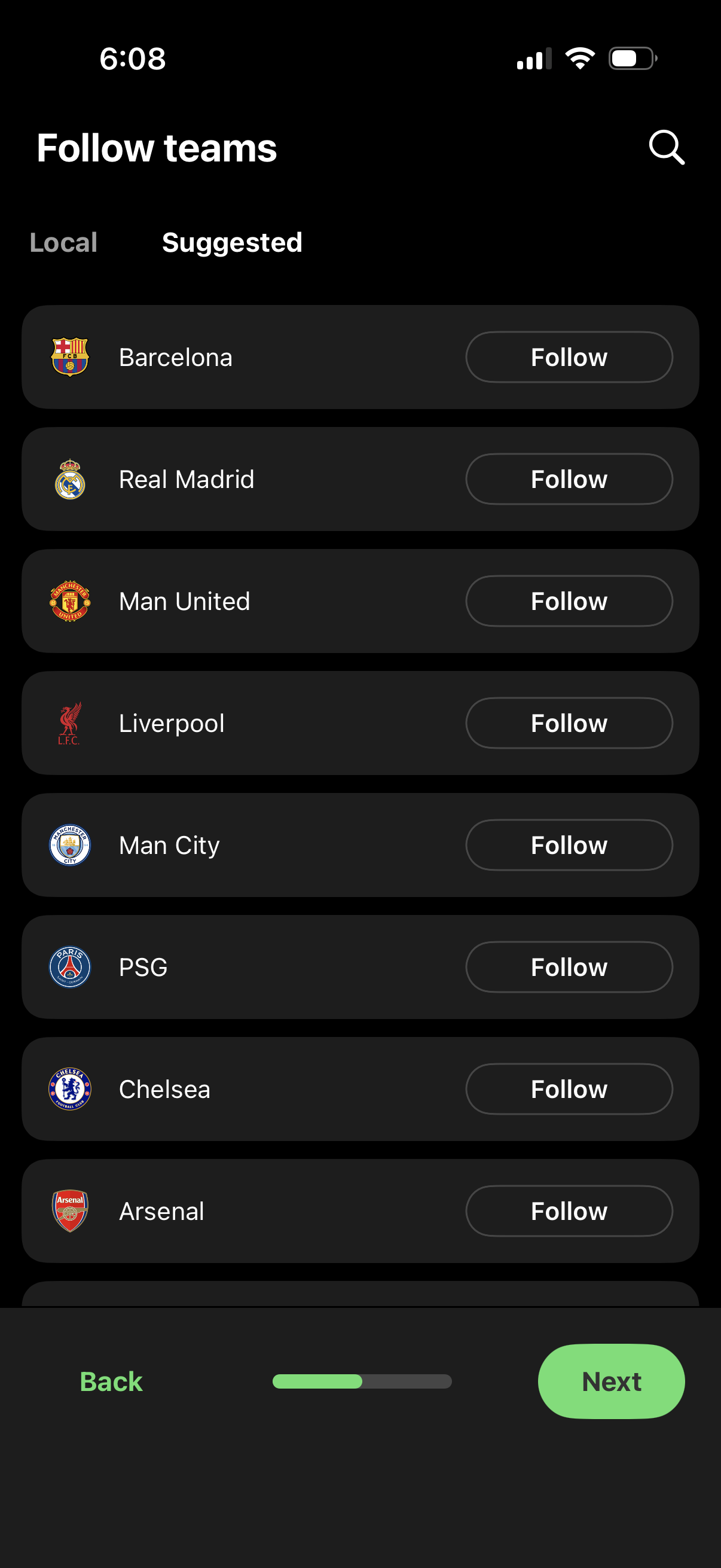Switch to the Local tab
The height and width of the screenshot is (1568, 721).
(x=63, y=243)
